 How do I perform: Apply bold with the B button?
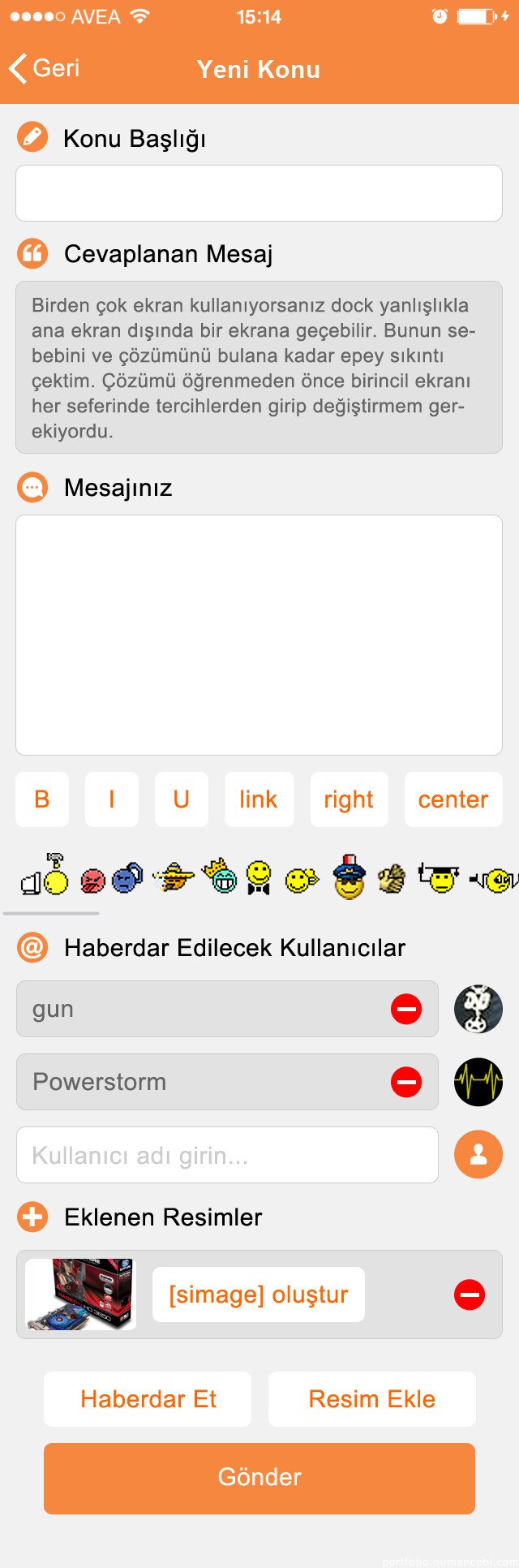tap(42, 799)
